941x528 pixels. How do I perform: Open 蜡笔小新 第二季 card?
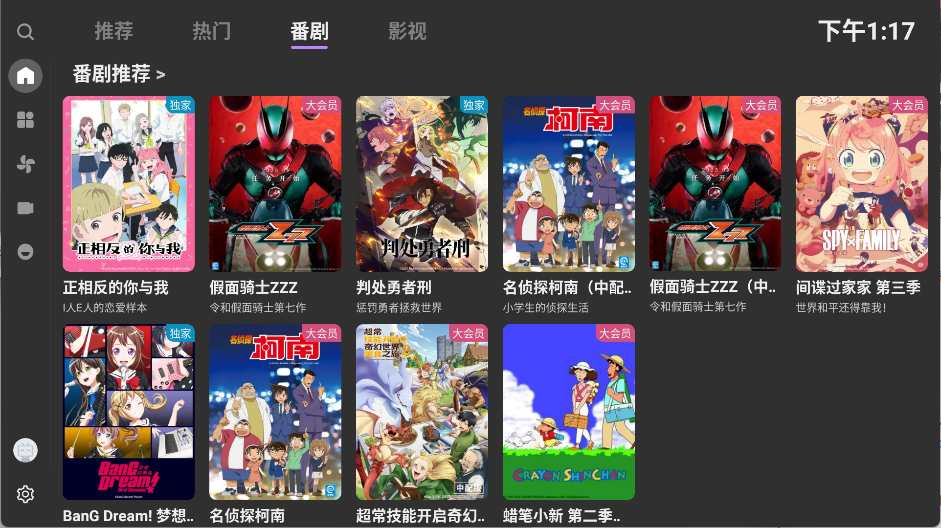pos(569,411)
